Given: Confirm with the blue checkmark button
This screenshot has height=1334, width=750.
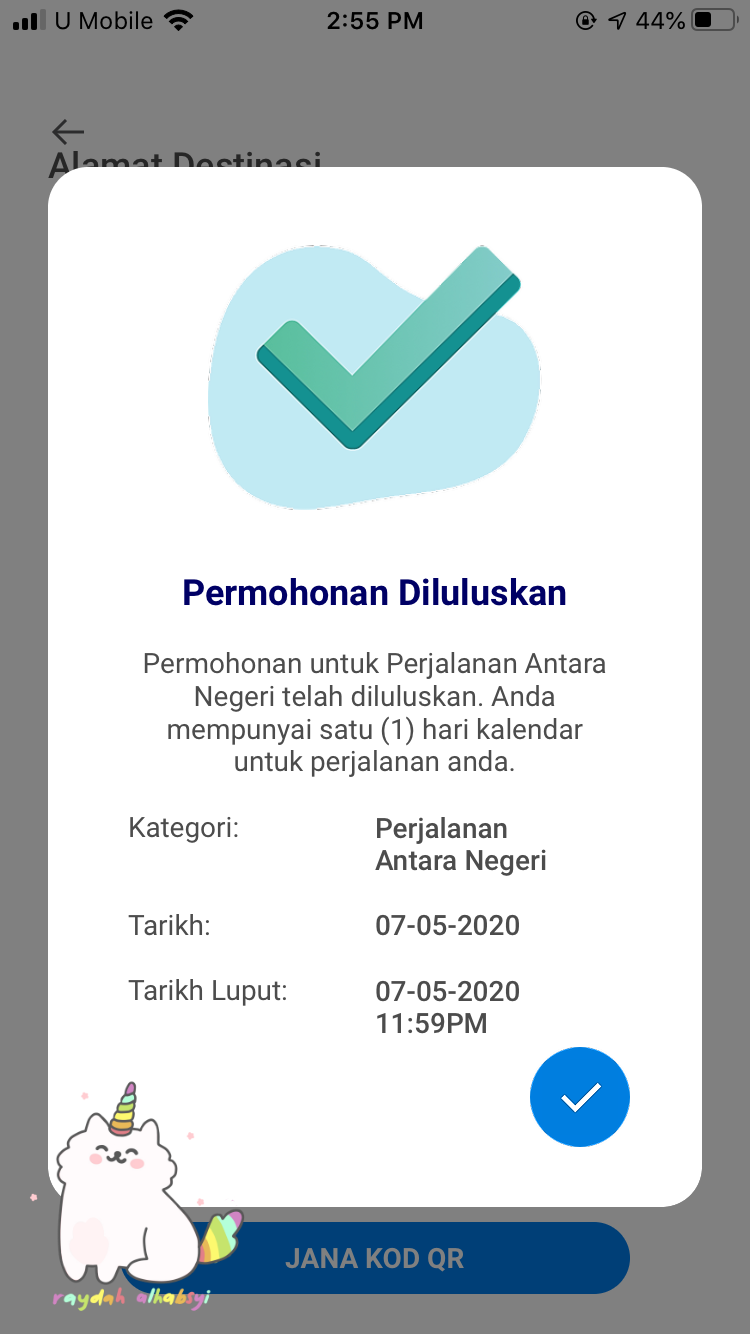Looking at the screenshot, I should click(x=580, y=1097).
